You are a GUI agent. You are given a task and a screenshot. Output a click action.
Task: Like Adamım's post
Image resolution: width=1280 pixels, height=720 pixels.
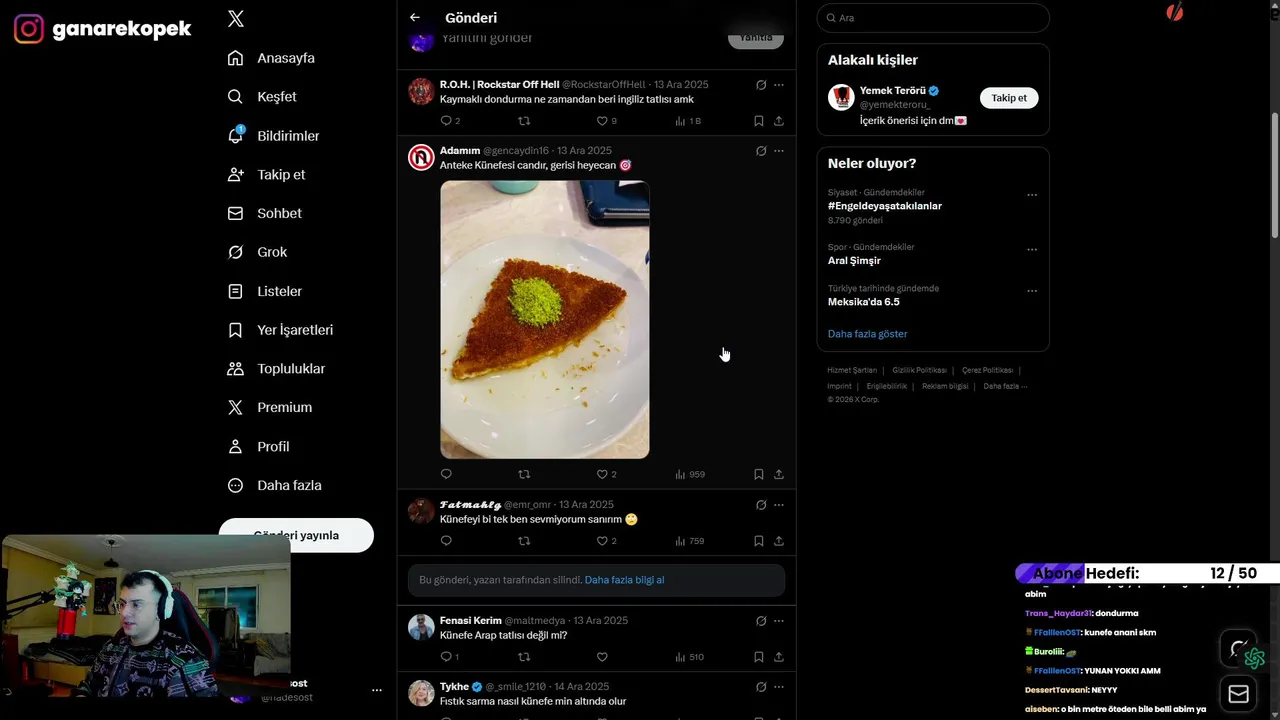[x=603, y=474]
